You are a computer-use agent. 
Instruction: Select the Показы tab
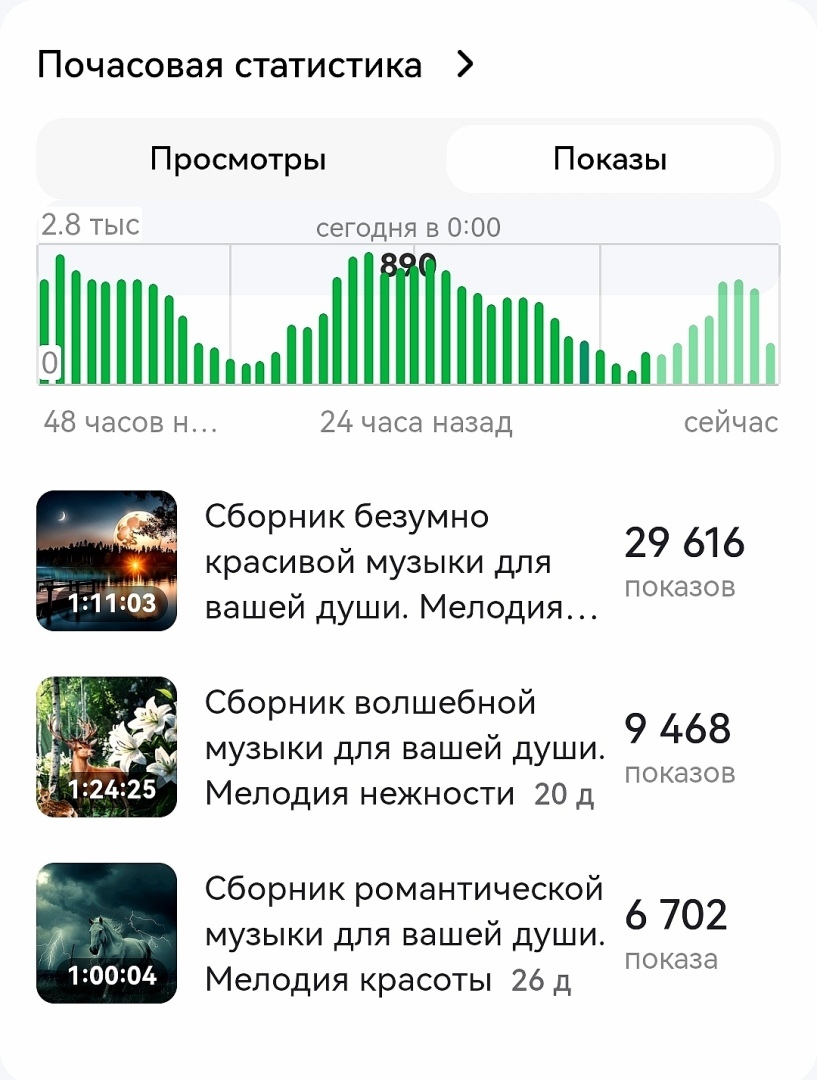point(610,158)
